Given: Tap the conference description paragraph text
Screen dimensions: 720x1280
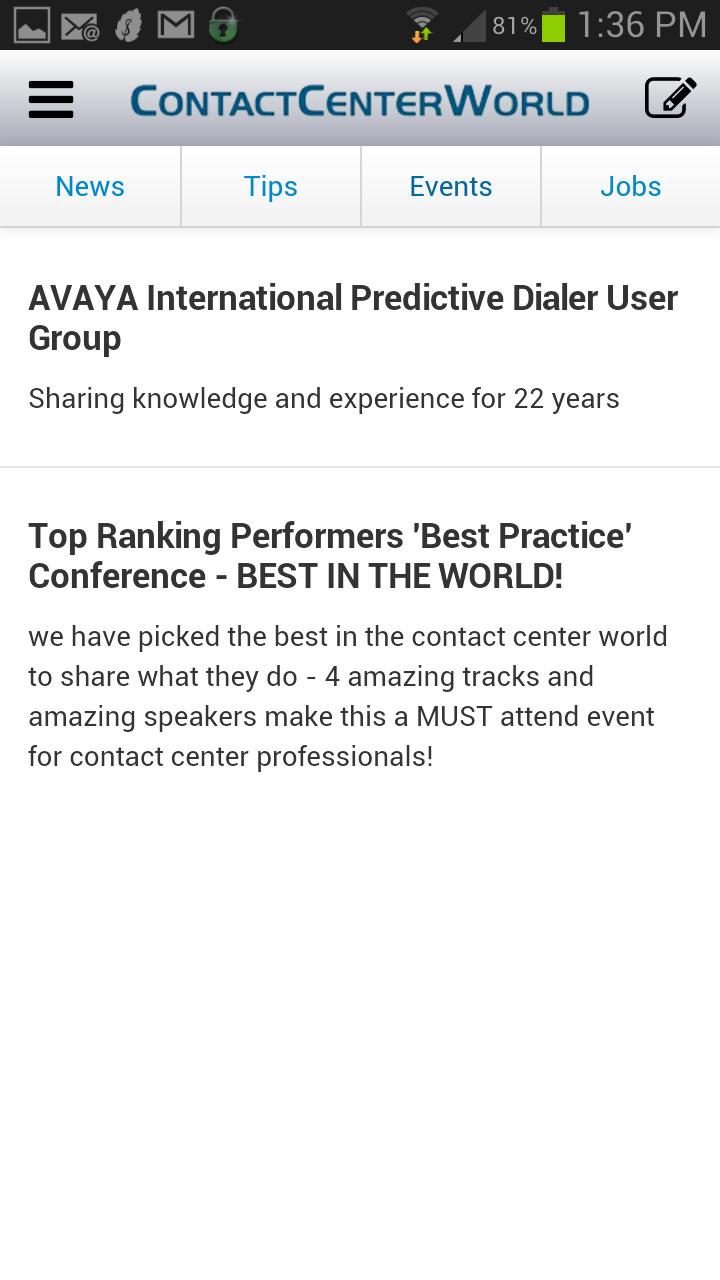Looking at the screenshot, I should click(348, 696).
